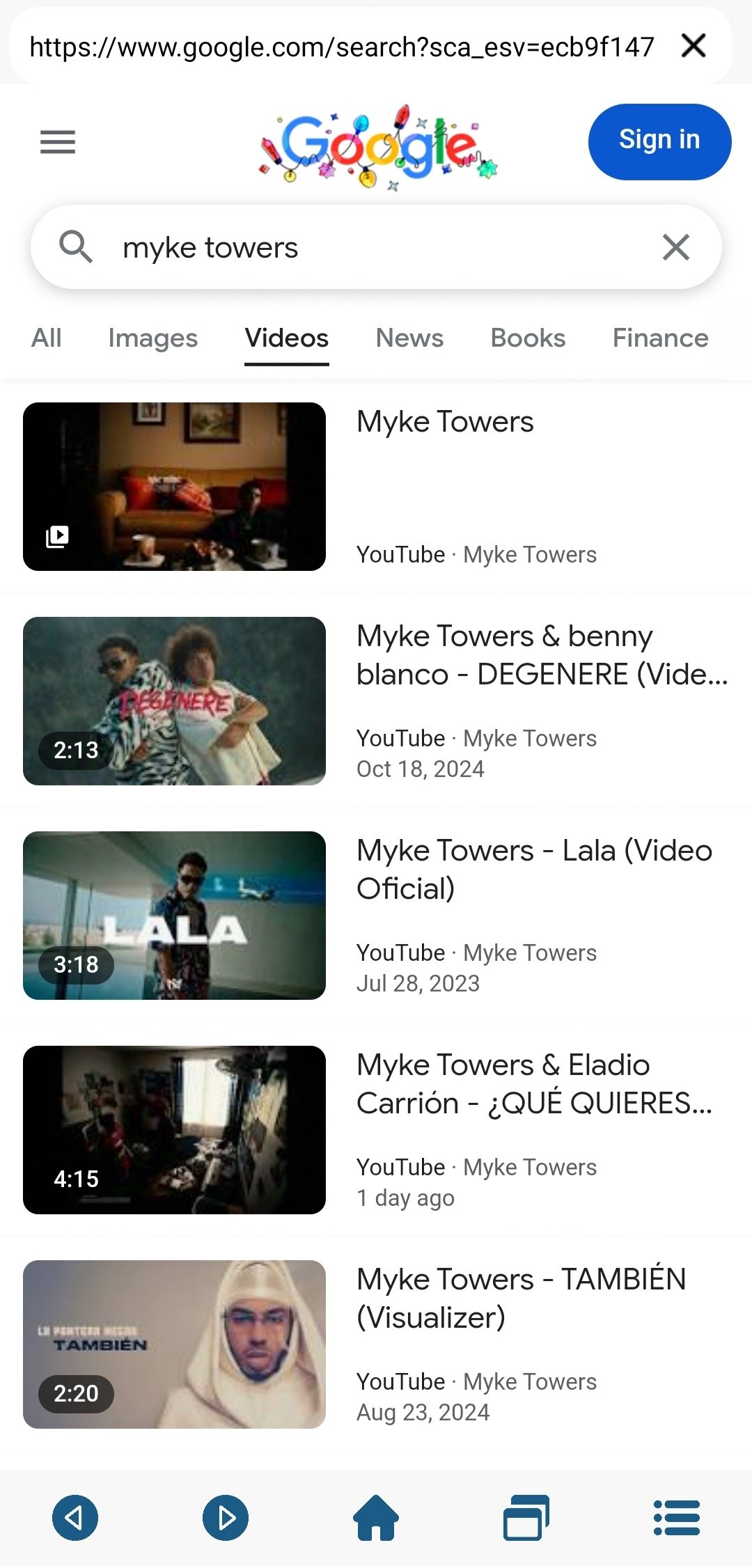Tap the Sign in button
This screenshot has width=752, height=1568.
click(659, 141)
